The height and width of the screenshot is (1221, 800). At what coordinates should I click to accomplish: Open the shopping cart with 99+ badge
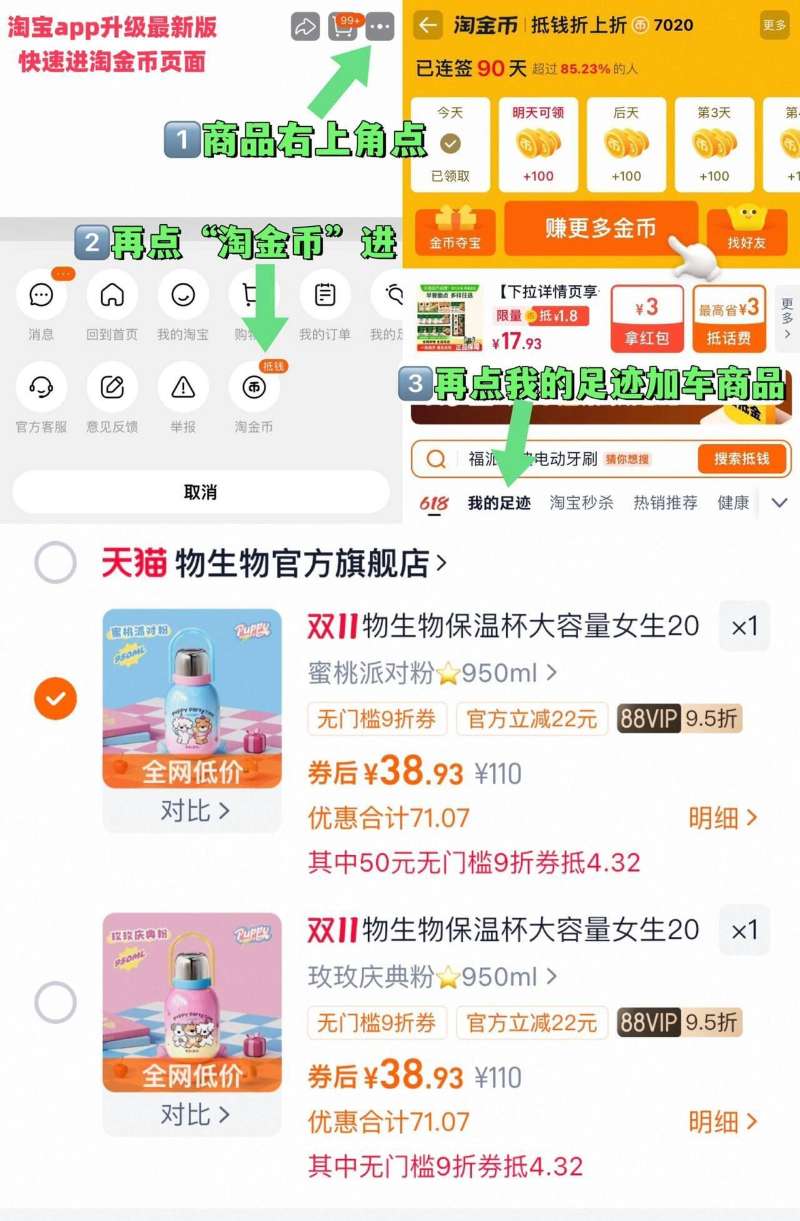point(341,27)
